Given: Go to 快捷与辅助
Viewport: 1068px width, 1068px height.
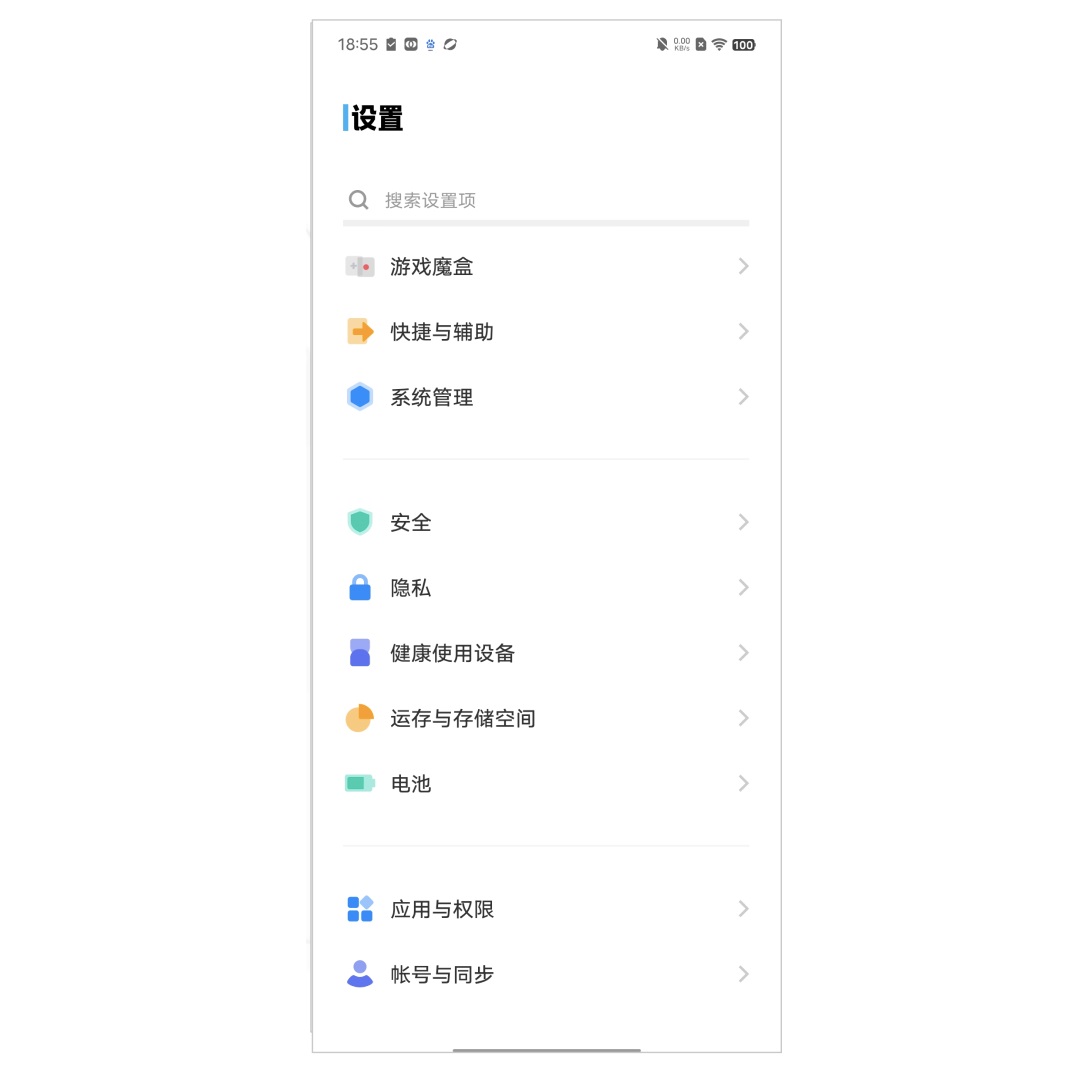Looking at the screenshot, I should (545, 332).
